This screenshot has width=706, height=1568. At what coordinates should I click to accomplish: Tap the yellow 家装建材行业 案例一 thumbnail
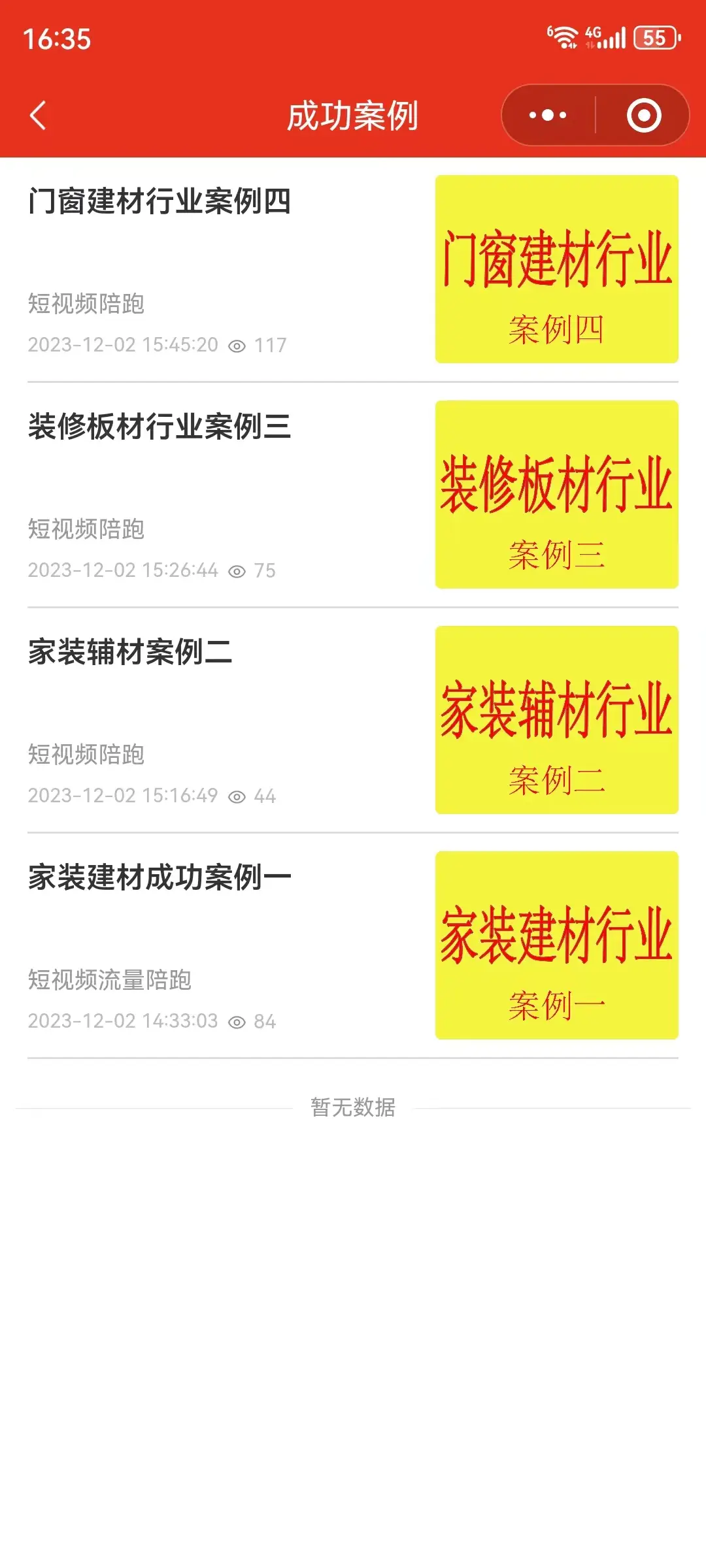(x=557, y=945)
